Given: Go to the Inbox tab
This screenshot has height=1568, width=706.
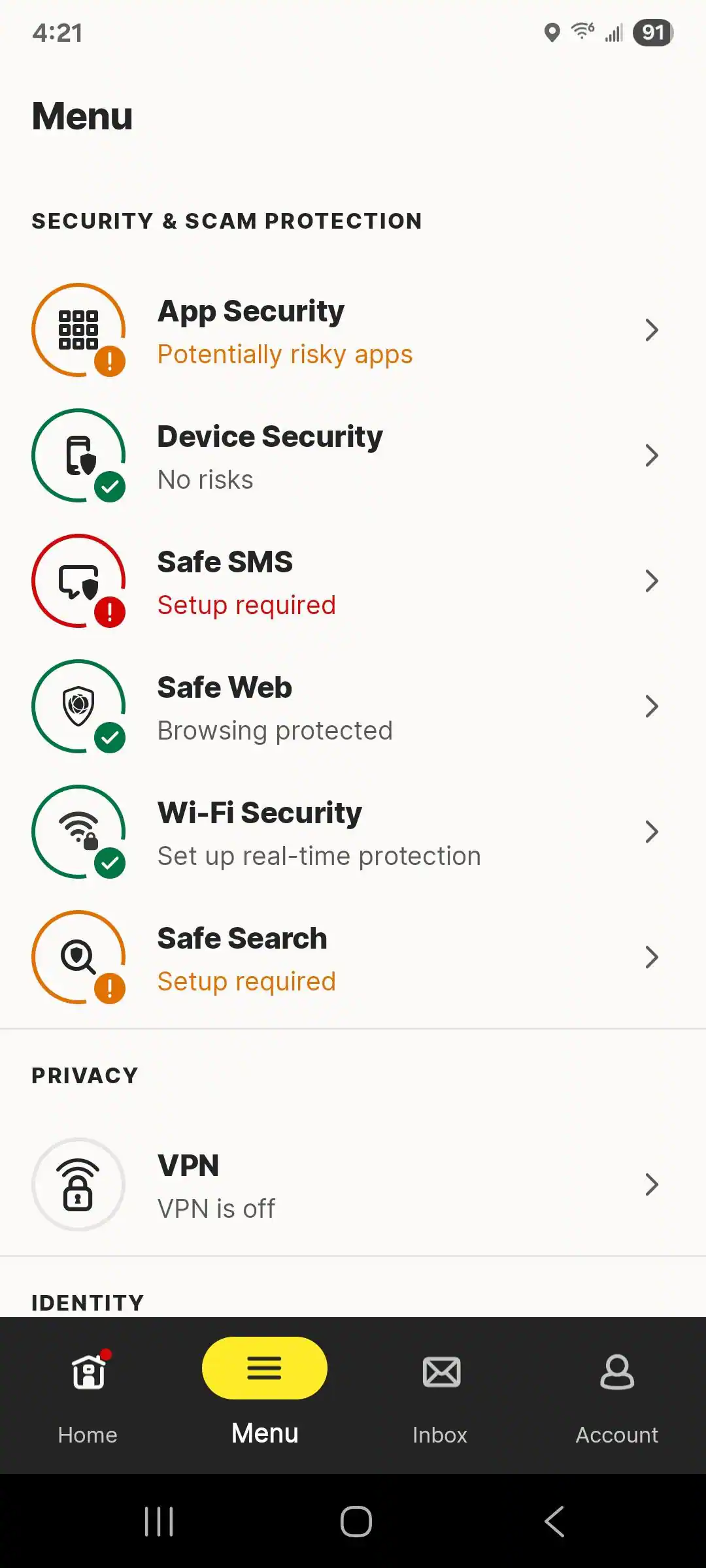Looking at the screenshot, I should (441, 1396).
